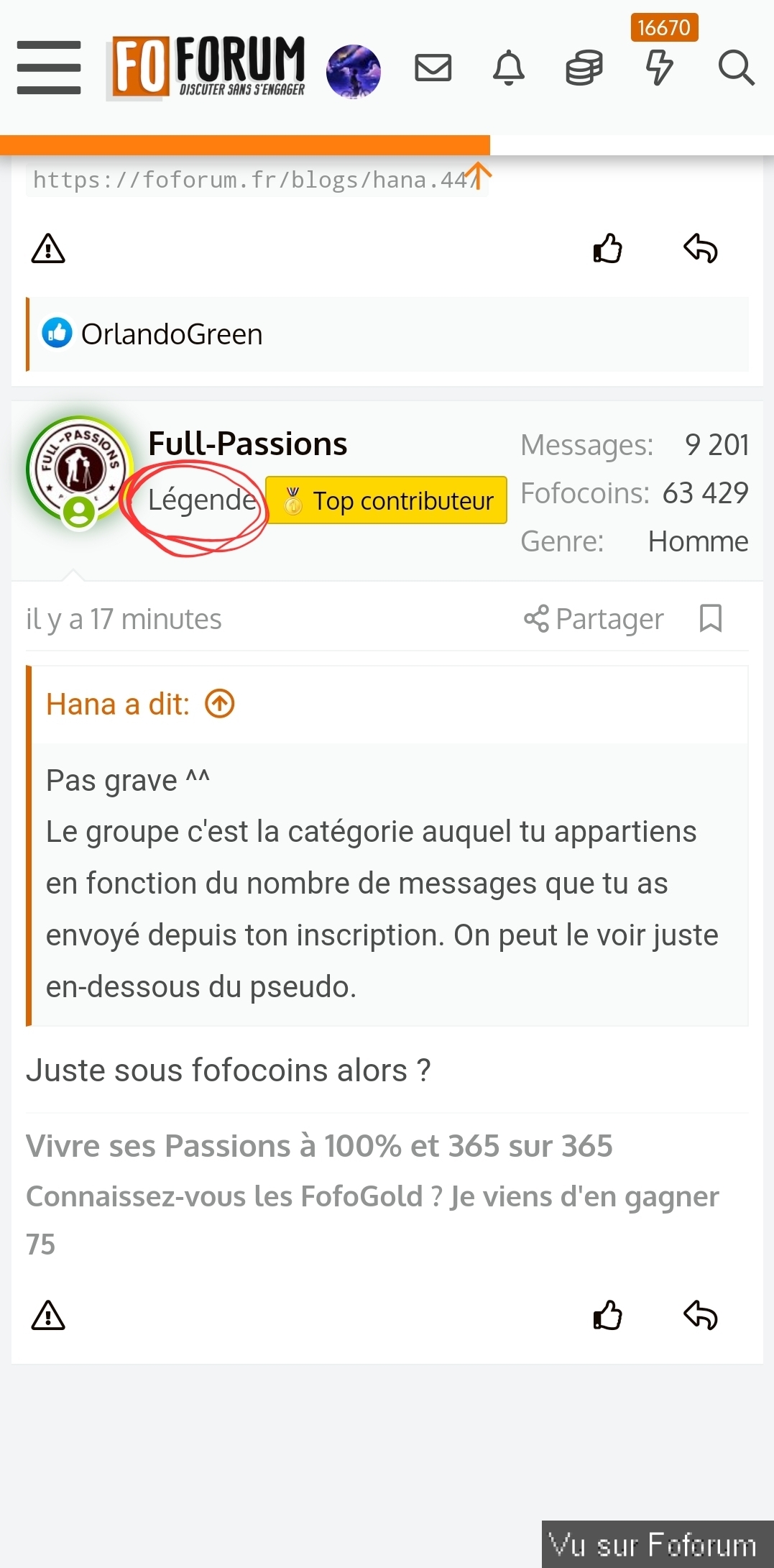
Task: Like the post above OrlandoGreen's reaction
Action: [607, 249]
